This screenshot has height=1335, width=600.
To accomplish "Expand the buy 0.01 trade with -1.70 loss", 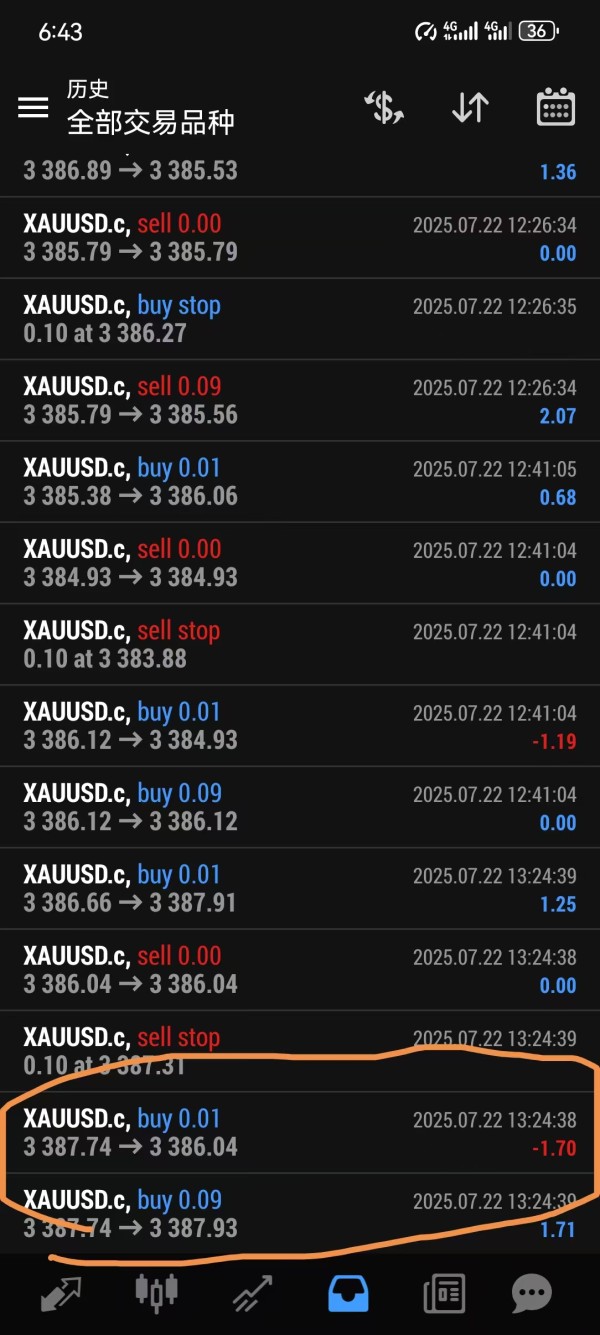I will [x=300, y=1133].
